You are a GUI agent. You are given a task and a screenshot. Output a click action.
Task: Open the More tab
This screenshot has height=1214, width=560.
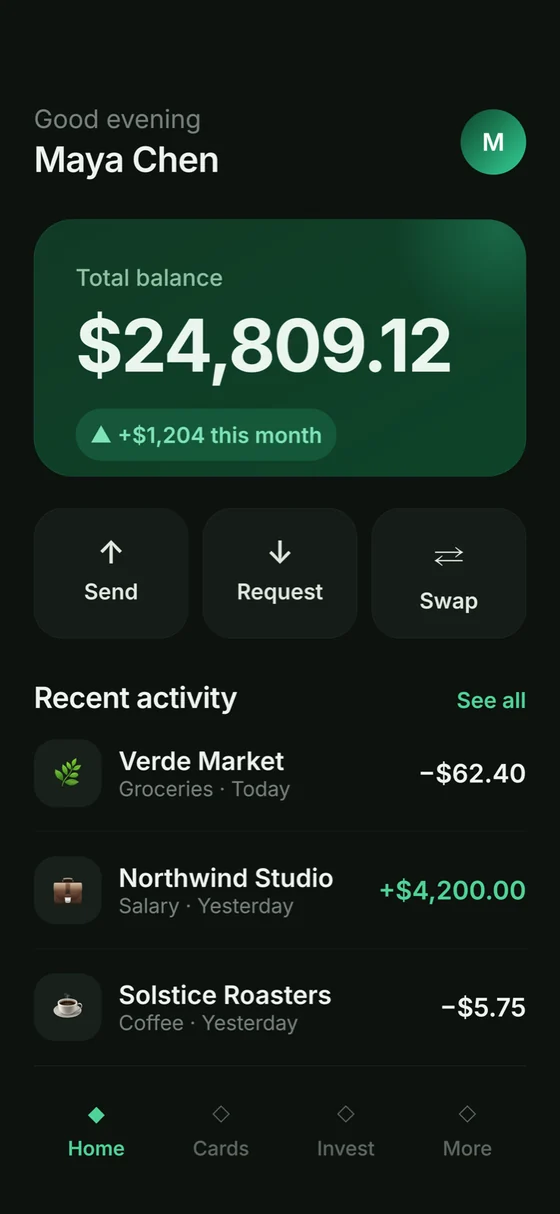(467, 1131)
